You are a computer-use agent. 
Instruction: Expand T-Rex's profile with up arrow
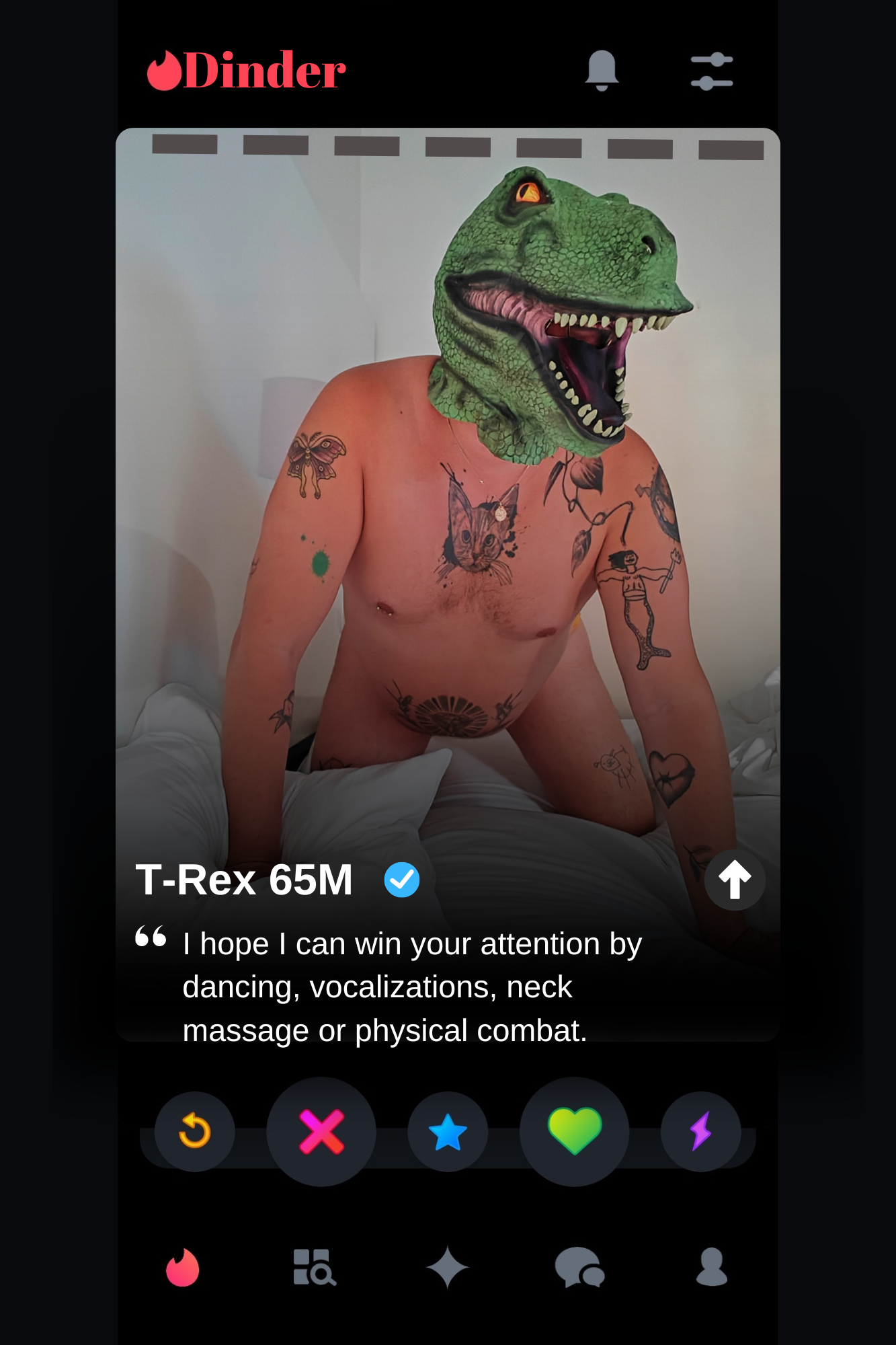tap(735, 880)
